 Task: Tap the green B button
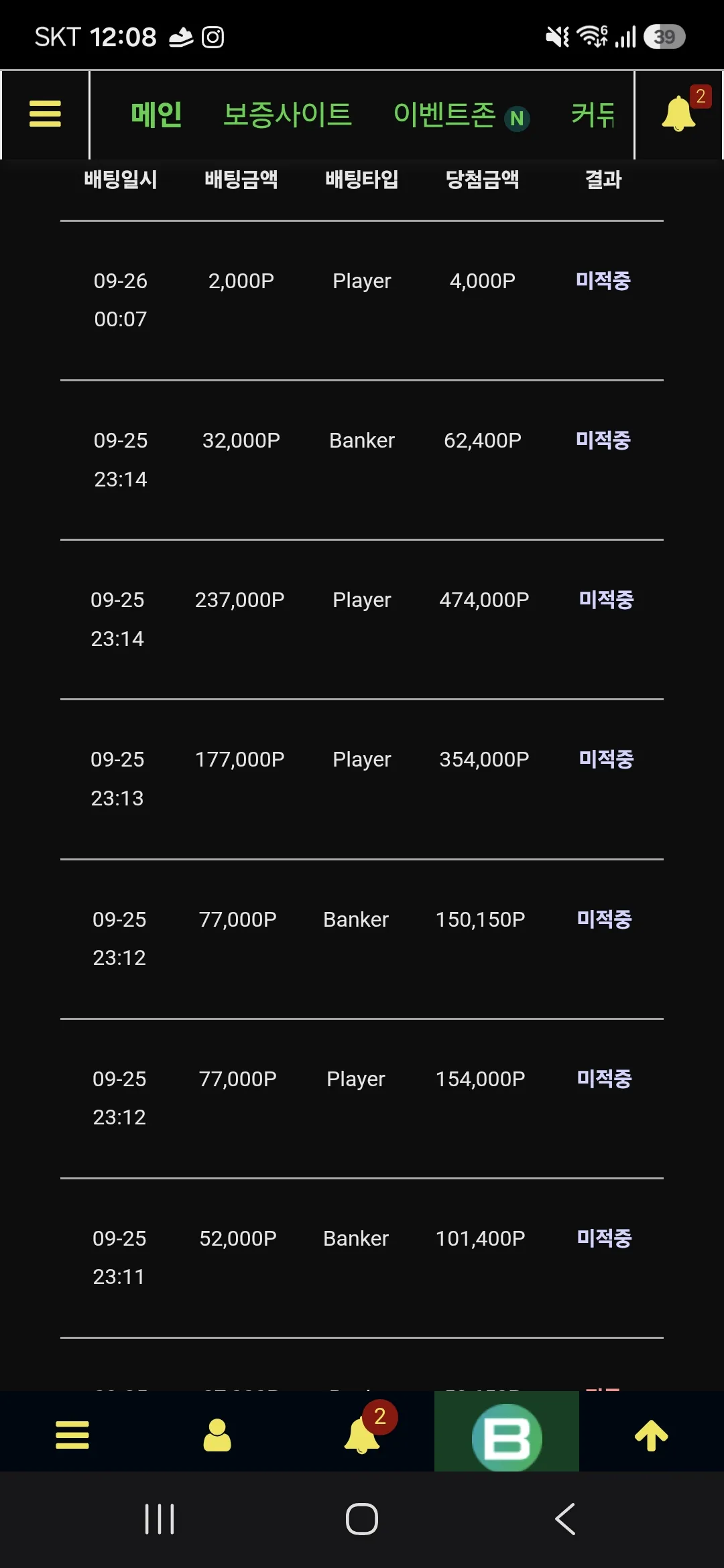tap(507, 1436)
